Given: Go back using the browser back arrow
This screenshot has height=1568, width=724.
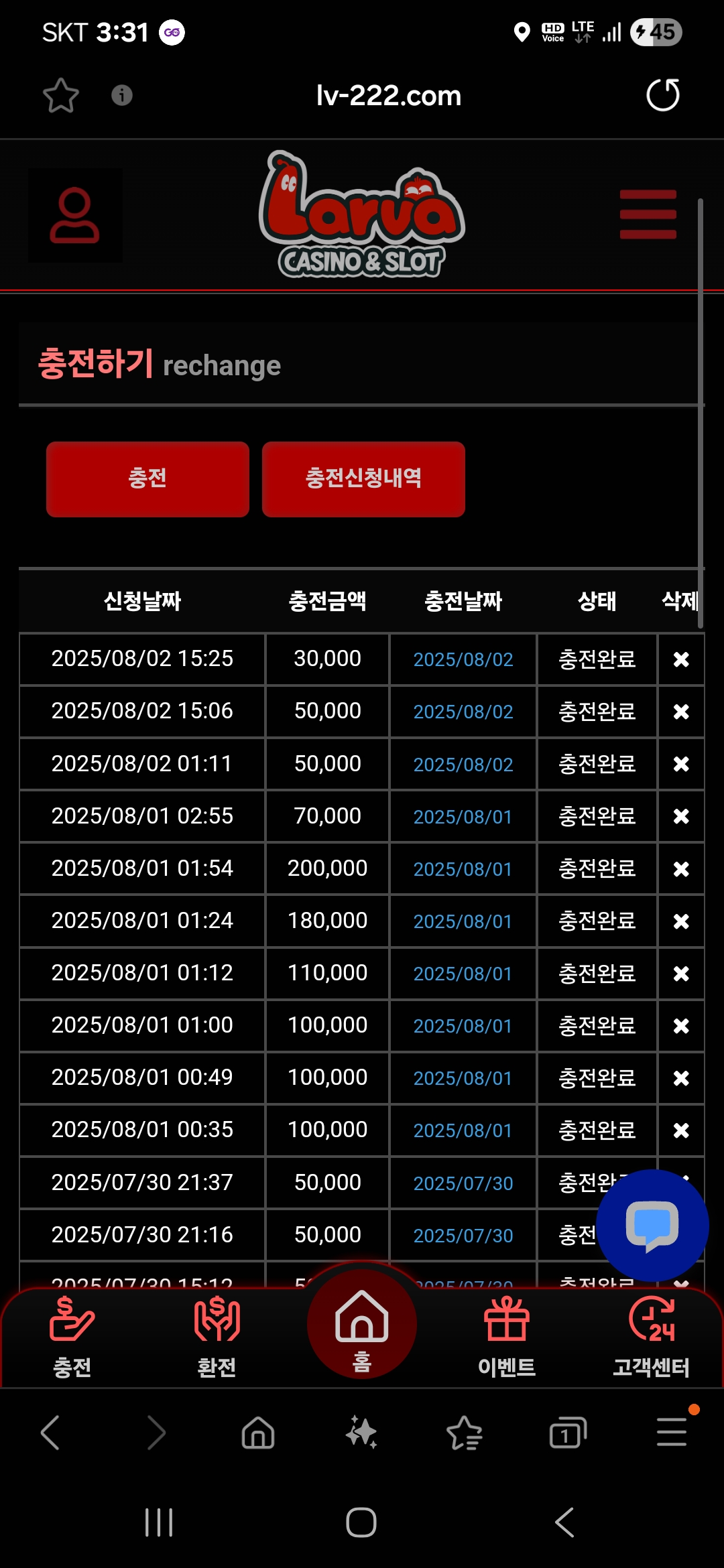Looking at the screenshot, I should (x=51, y=1433).
